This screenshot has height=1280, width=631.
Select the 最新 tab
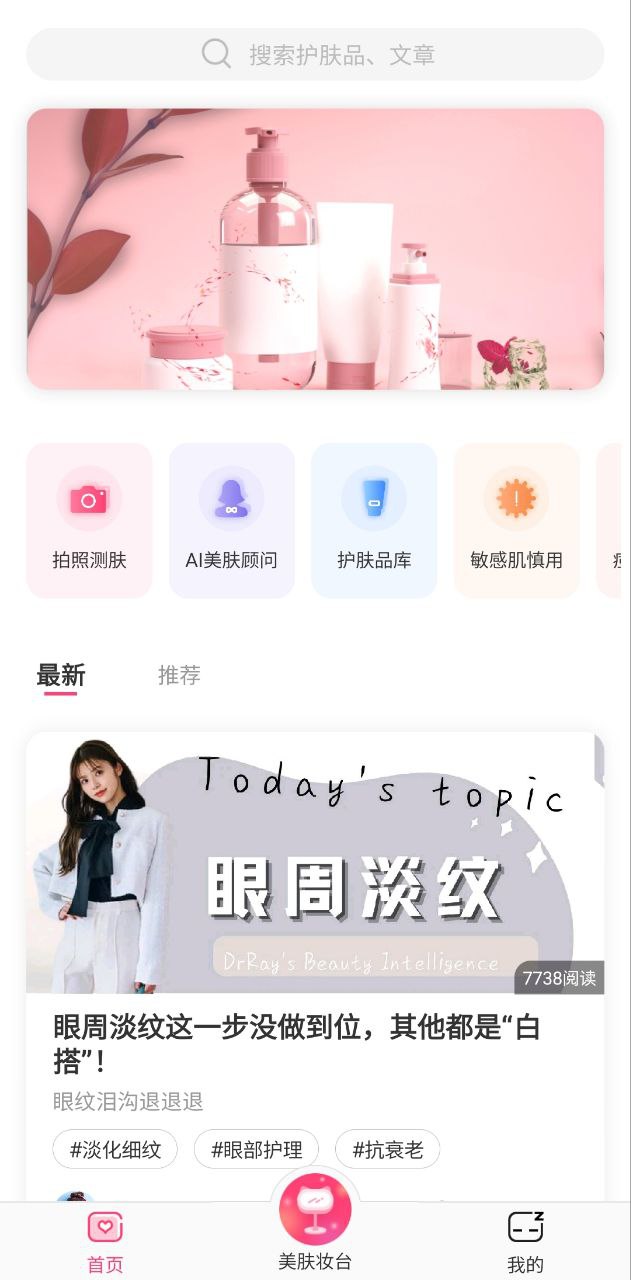coord(61,676)
